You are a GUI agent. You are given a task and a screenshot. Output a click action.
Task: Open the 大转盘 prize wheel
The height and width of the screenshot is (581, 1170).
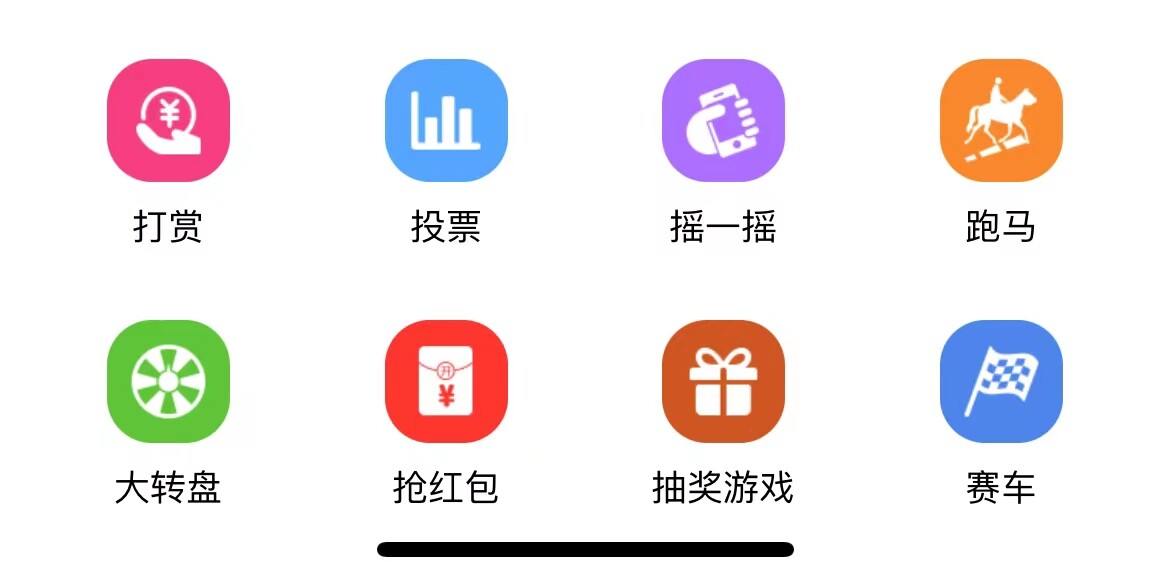[x=168, y=381]
